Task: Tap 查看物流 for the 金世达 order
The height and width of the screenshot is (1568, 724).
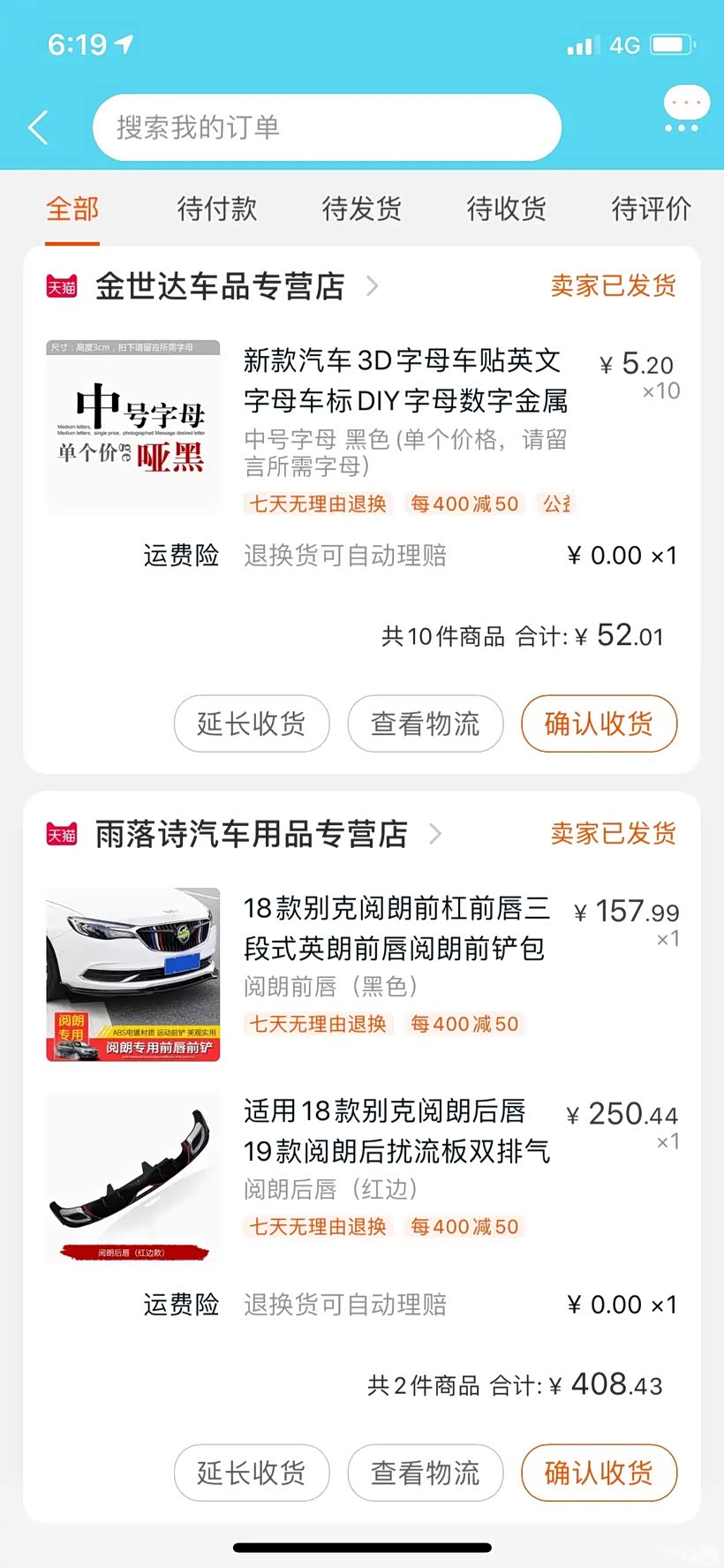Action: [x=425, y=723]
